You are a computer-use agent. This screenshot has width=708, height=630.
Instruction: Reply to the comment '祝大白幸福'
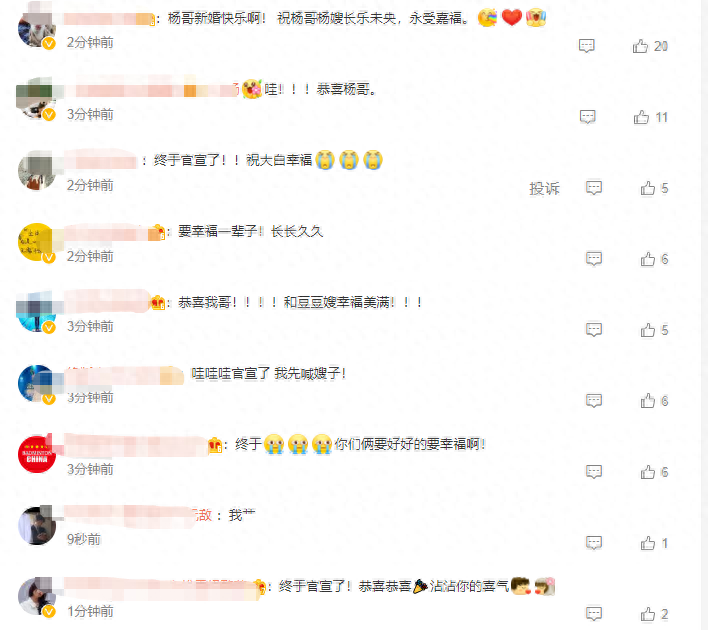click(x=594, y=188)
